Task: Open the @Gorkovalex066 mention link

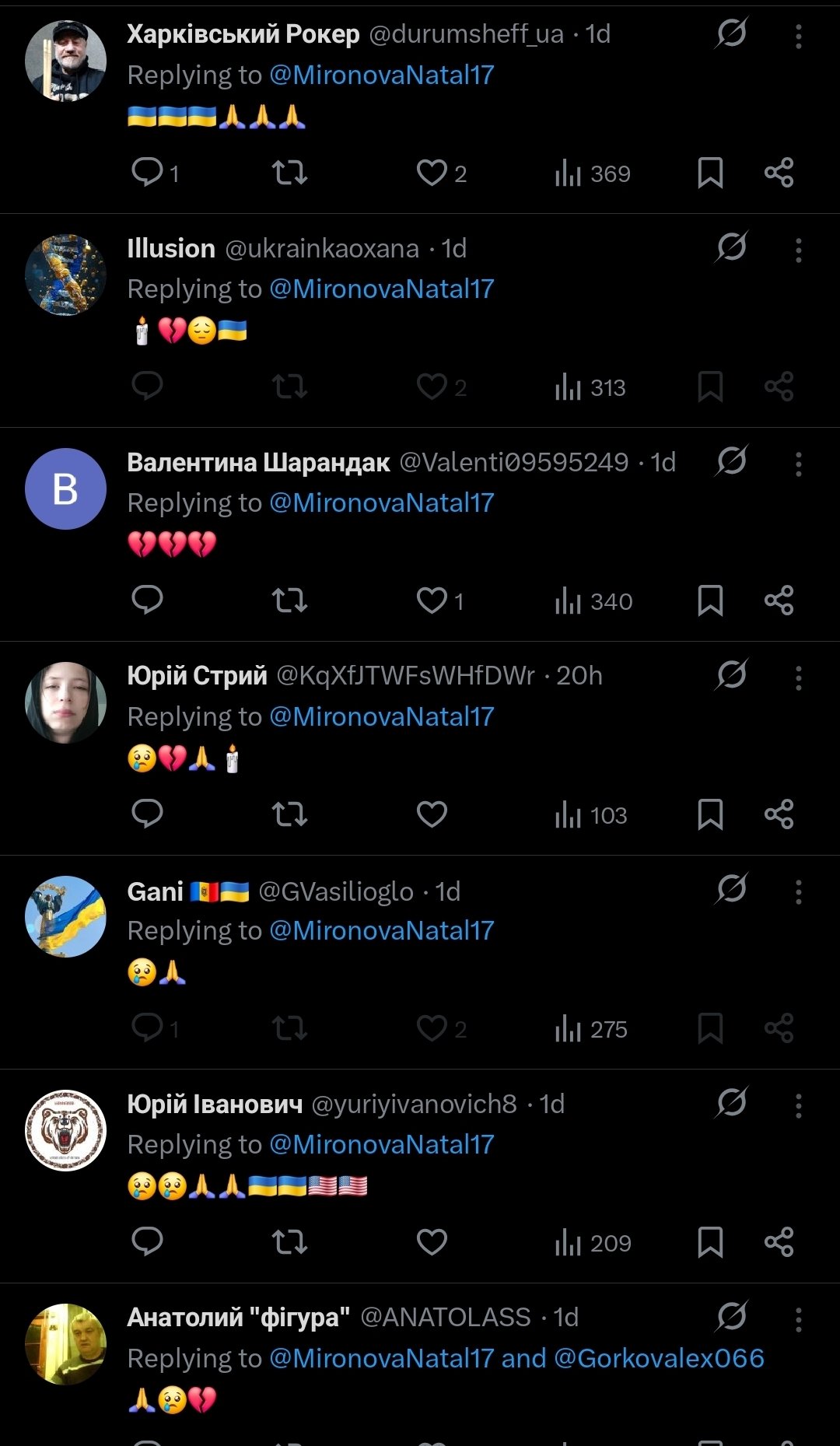Action: [x=659, y=1358]
